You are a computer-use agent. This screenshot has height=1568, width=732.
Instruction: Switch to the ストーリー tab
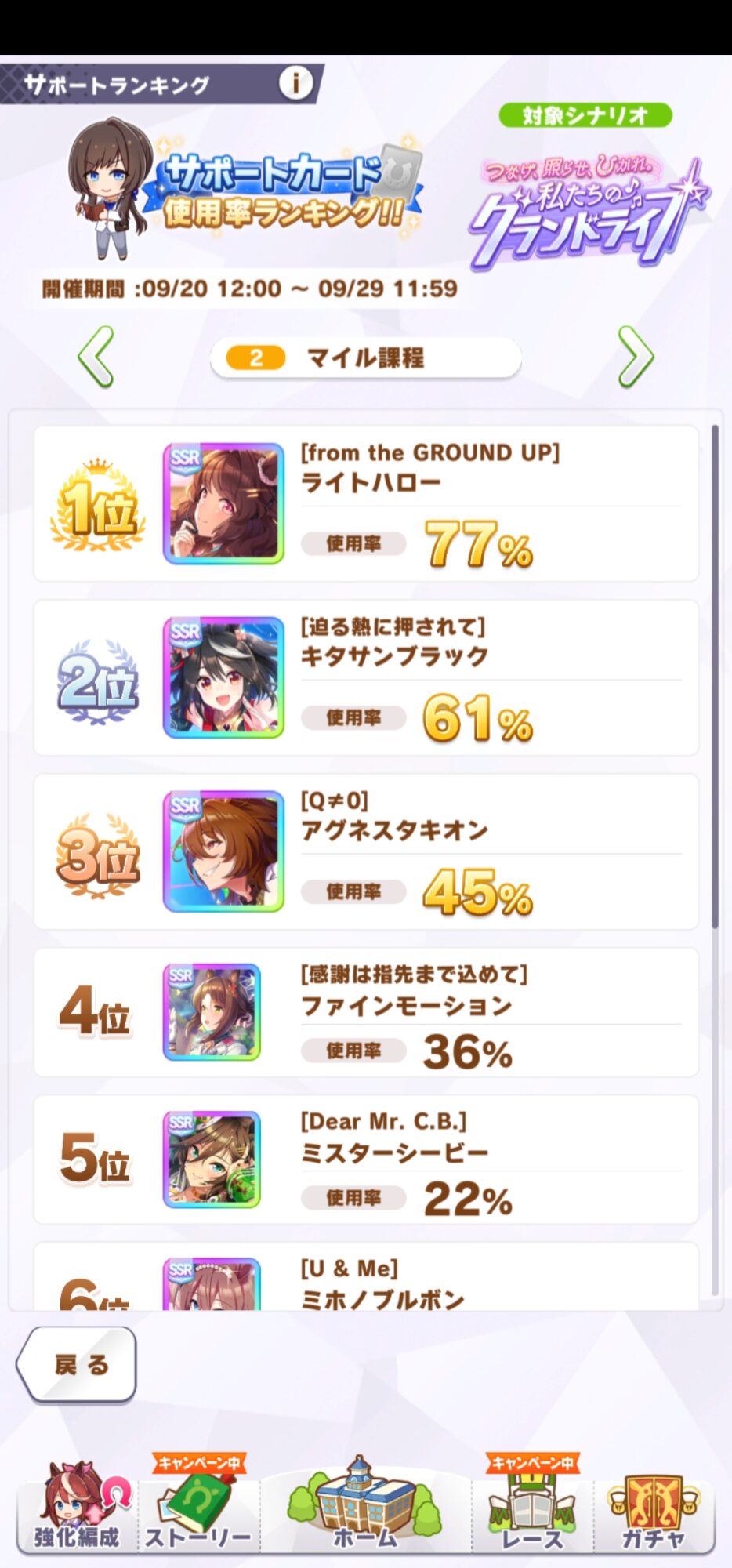(198, 1505)
